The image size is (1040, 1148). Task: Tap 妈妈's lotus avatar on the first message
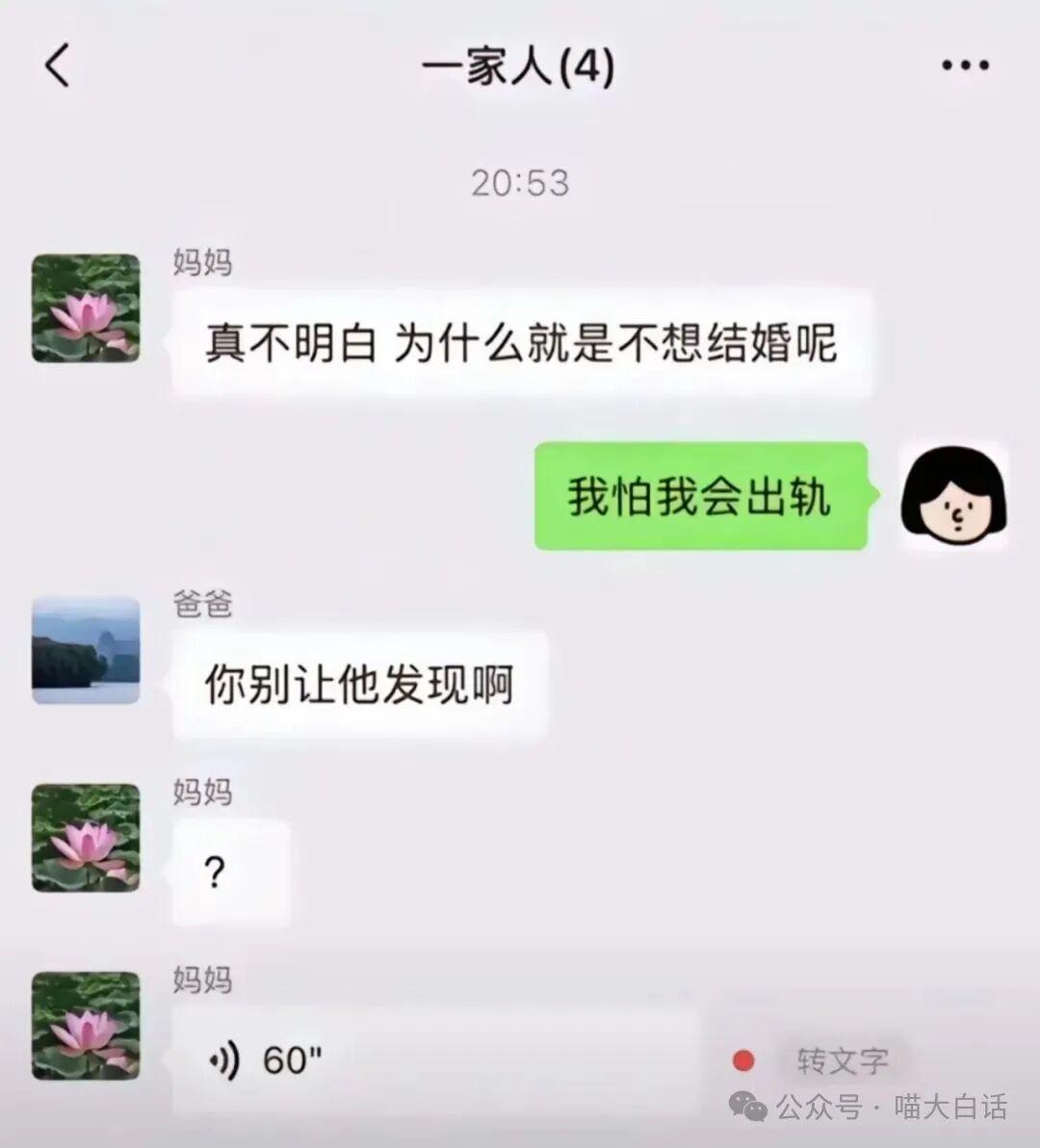click(x=86, y=308)
